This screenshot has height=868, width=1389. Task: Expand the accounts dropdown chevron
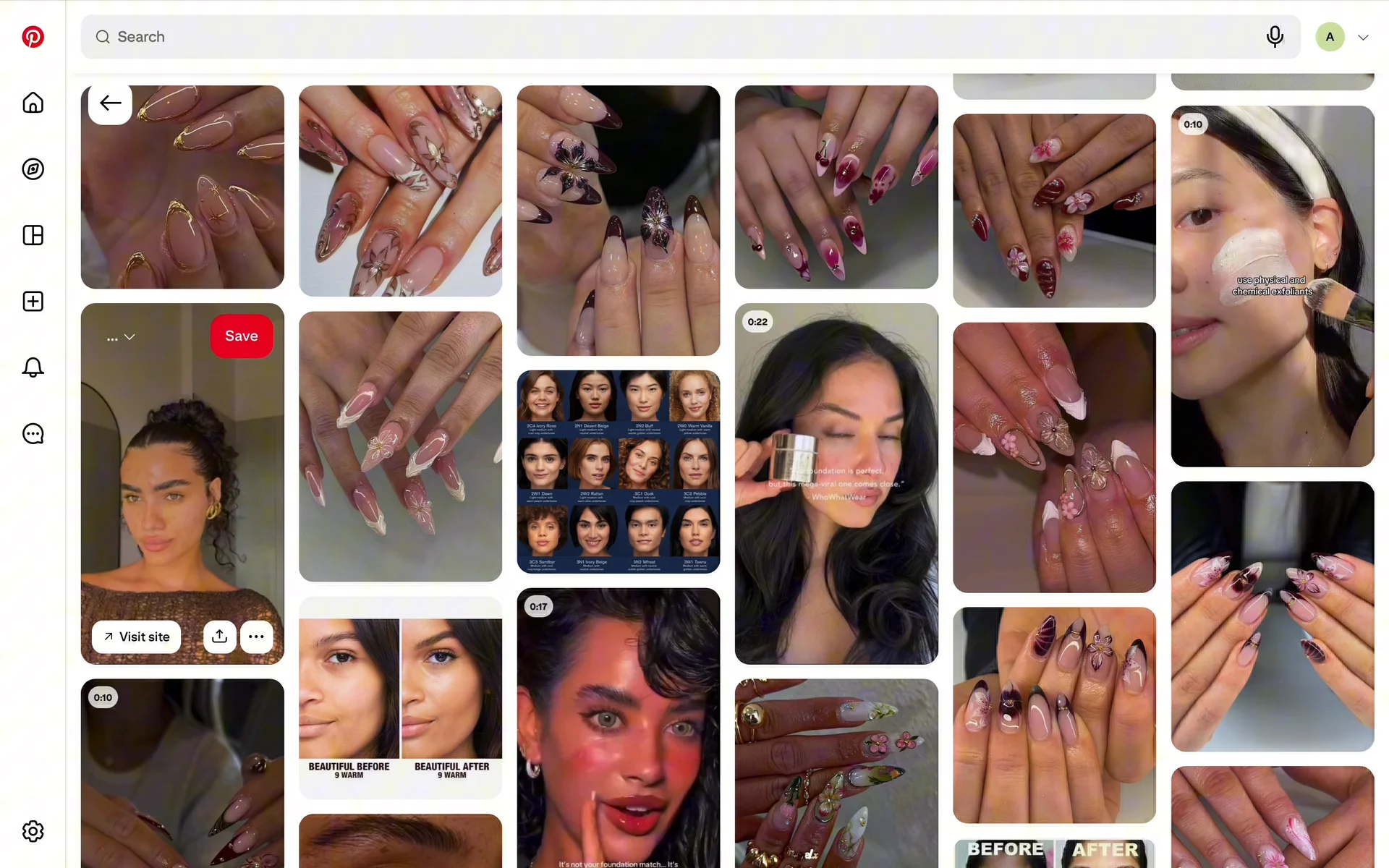click(x=1363, y=38)
